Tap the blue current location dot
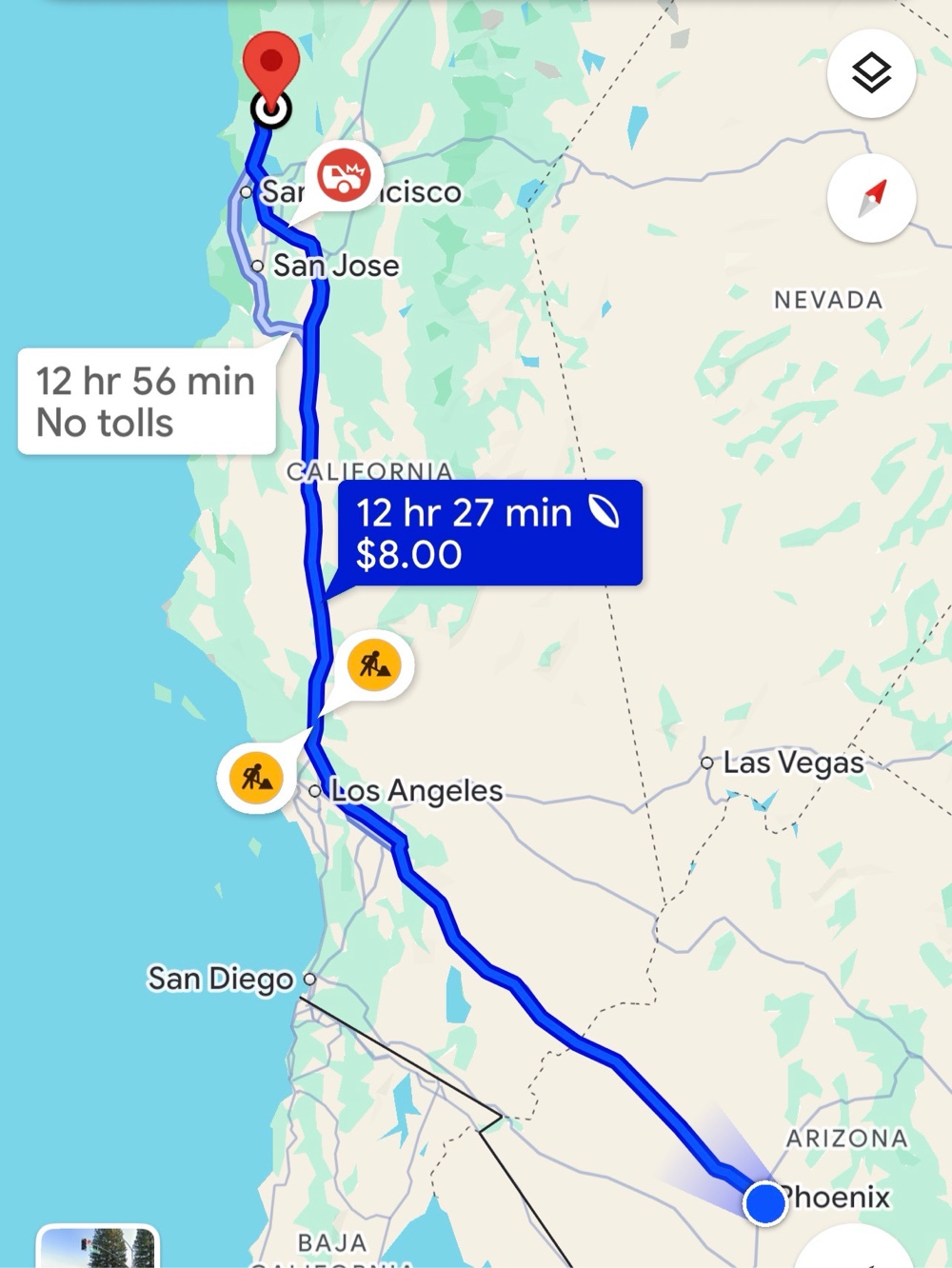 (764, 1203)
